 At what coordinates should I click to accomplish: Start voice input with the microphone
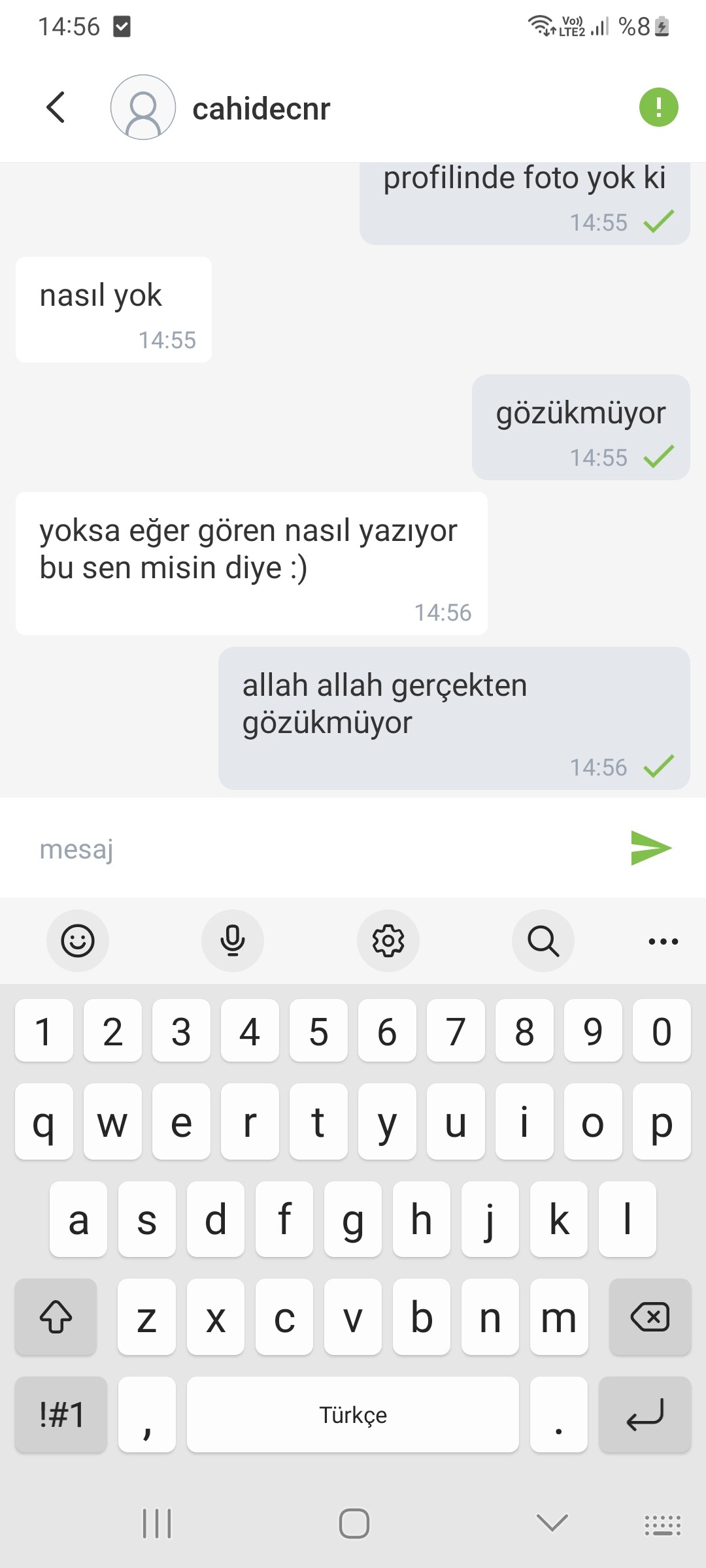pyautogui.click(x=233, y=941)
